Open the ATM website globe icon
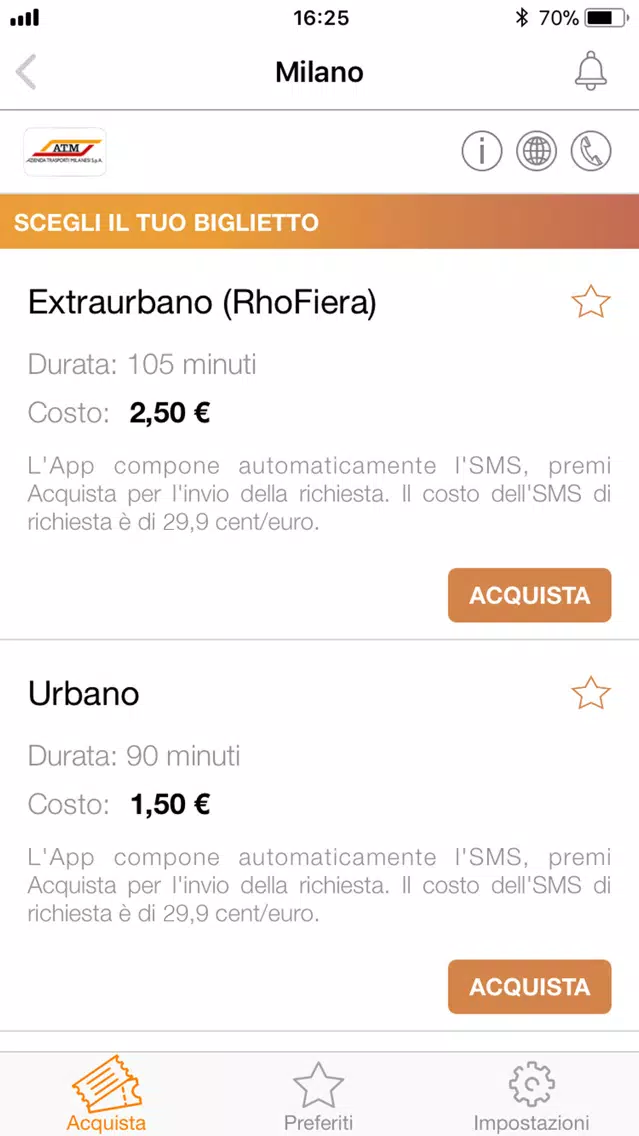This screenshot has height=1136, width=639. point(536,151)
